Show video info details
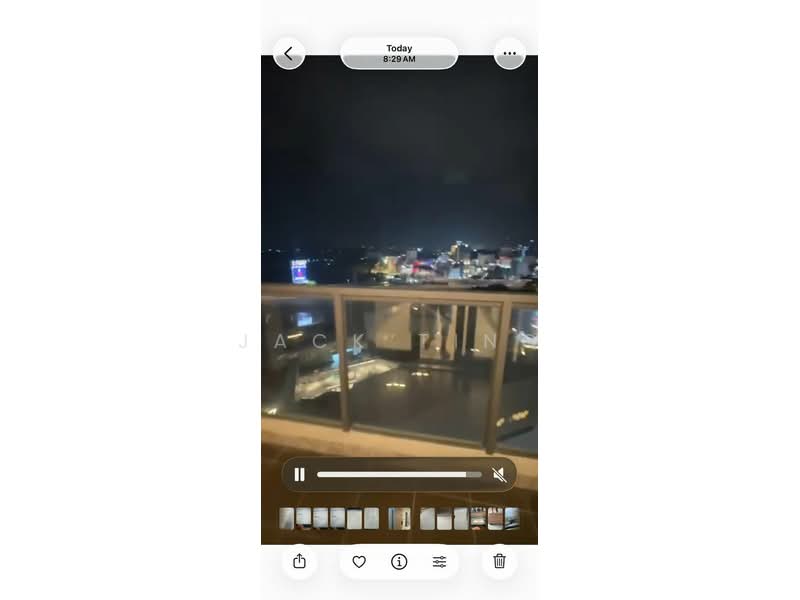 click(x=399, y=562)
